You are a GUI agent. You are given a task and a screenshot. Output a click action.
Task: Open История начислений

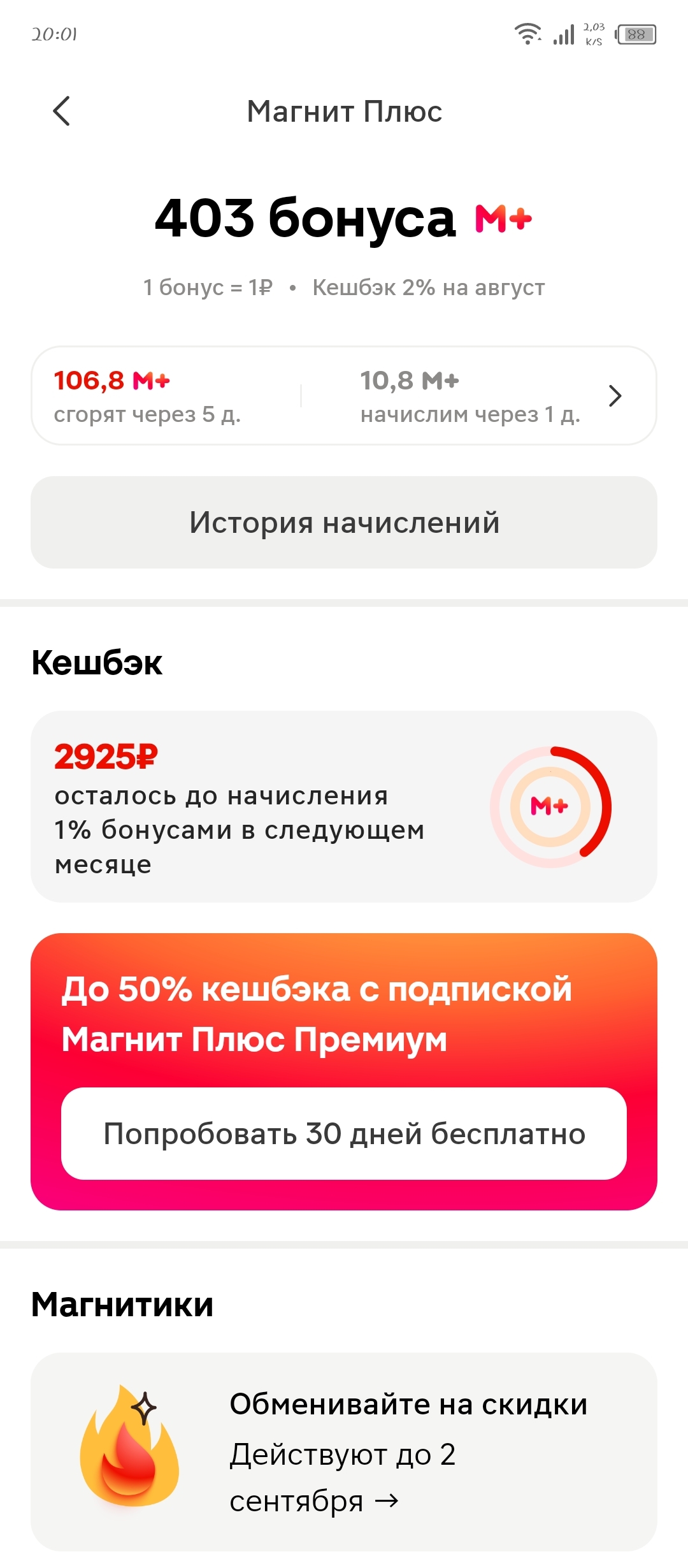[344, 523]
